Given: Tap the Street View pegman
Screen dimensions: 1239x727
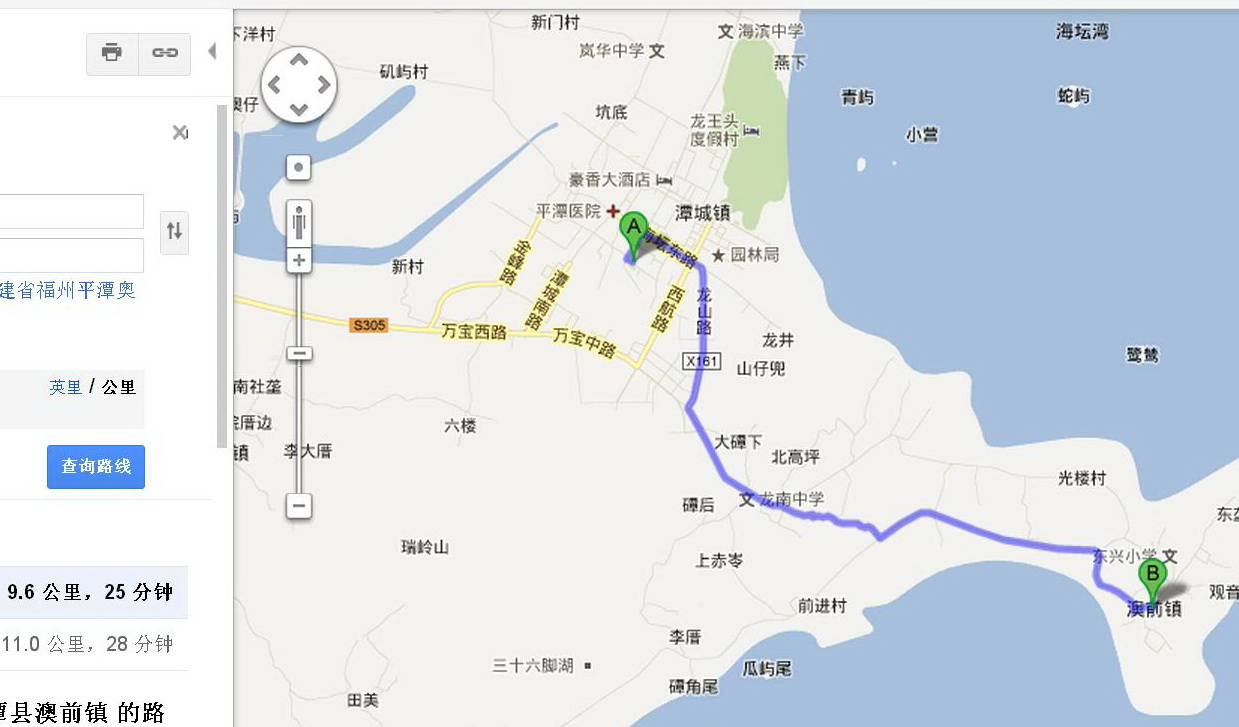Looking at the screenshot, I should tap(299, 222).
